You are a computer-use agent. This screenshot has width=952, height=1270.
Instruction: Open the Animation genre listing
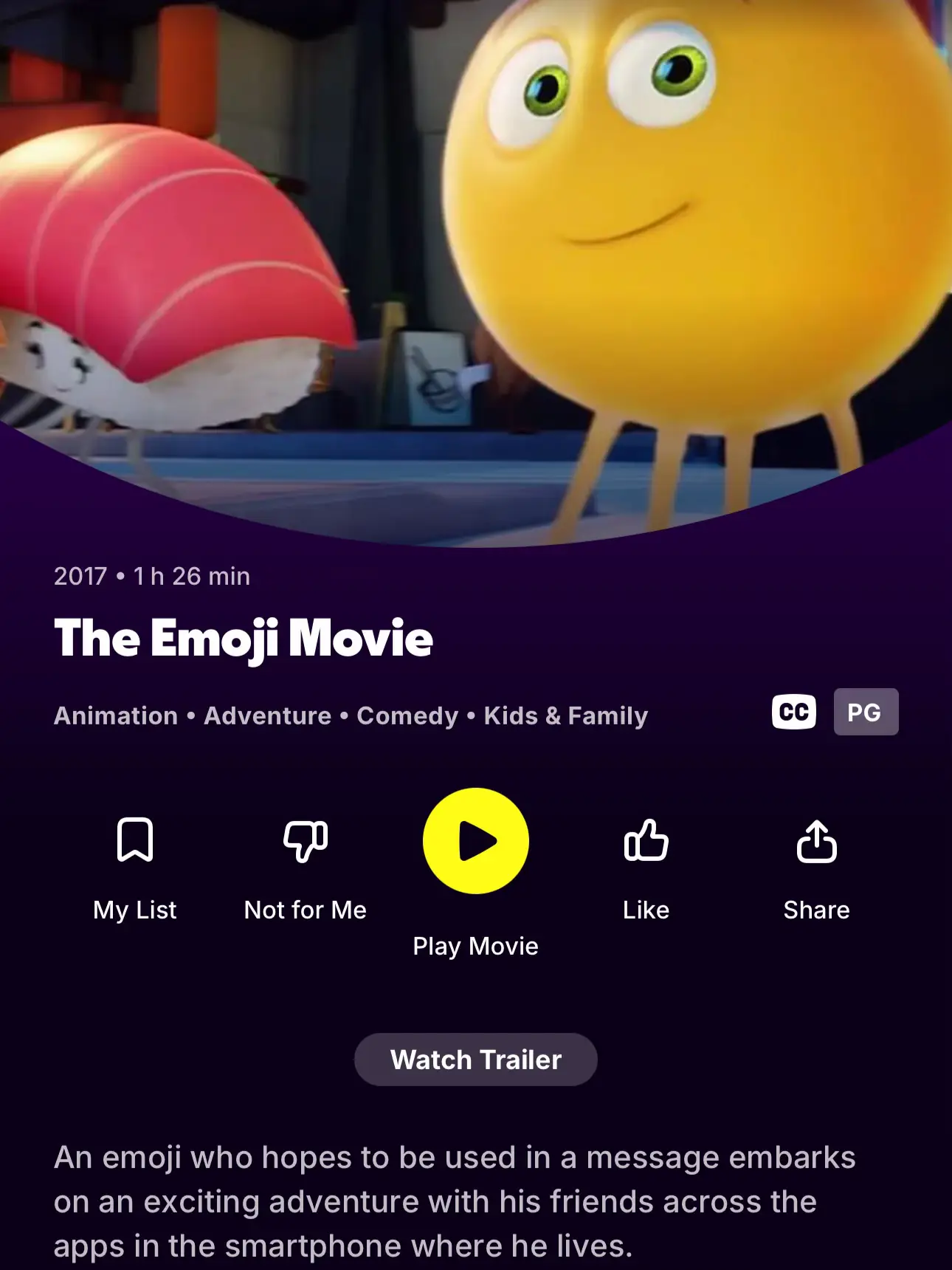coord(113,714)
